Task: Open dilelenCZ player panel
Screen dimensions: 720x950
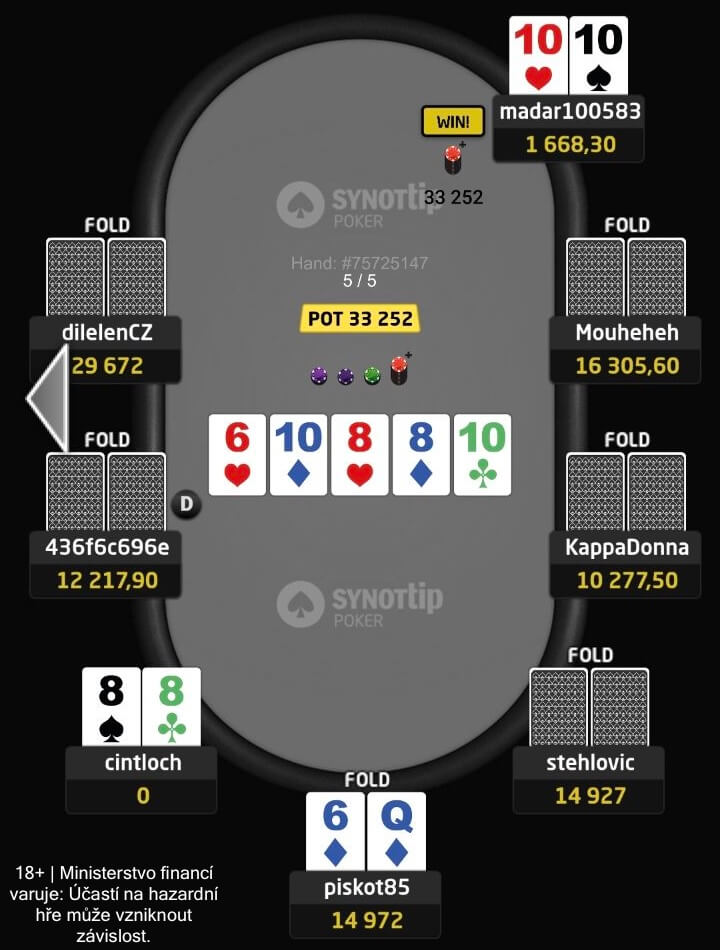Action: [x=106, y=349]
